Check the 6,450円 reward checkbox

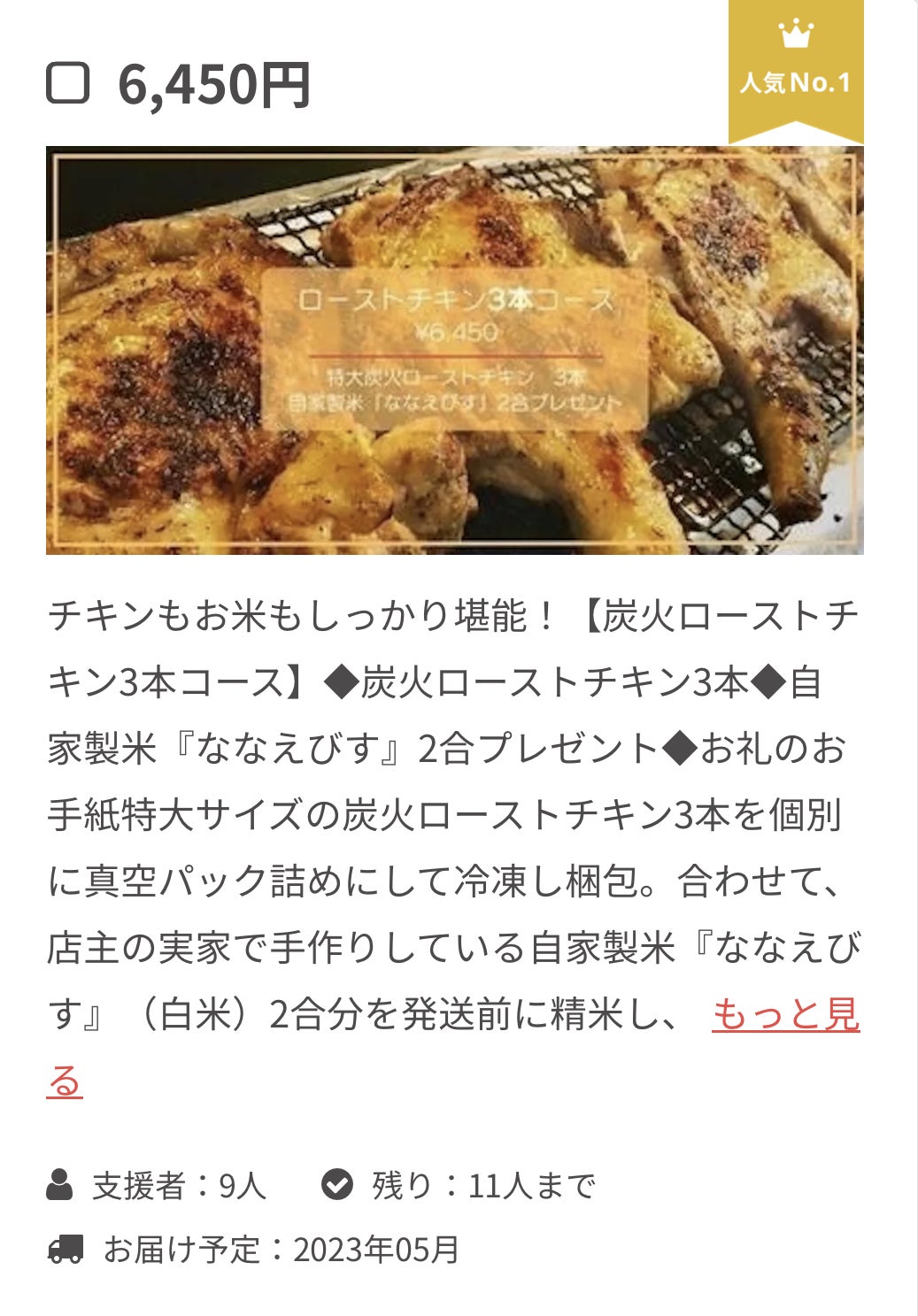click(67, 84)
